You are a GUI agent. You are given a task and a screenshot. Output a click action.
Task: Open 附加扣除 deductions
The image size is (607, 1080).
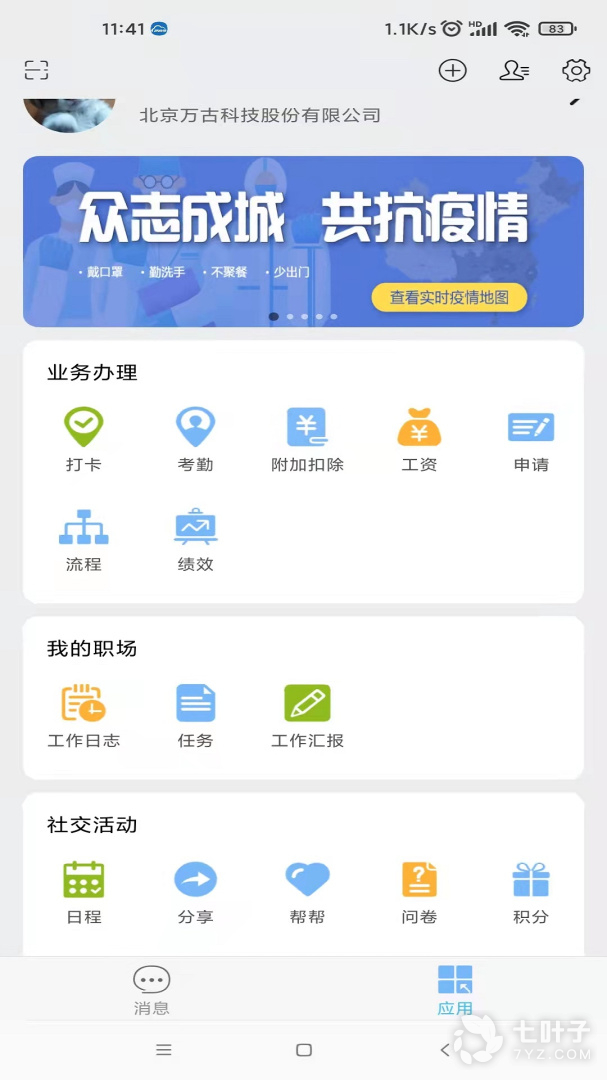pos(308,439)
